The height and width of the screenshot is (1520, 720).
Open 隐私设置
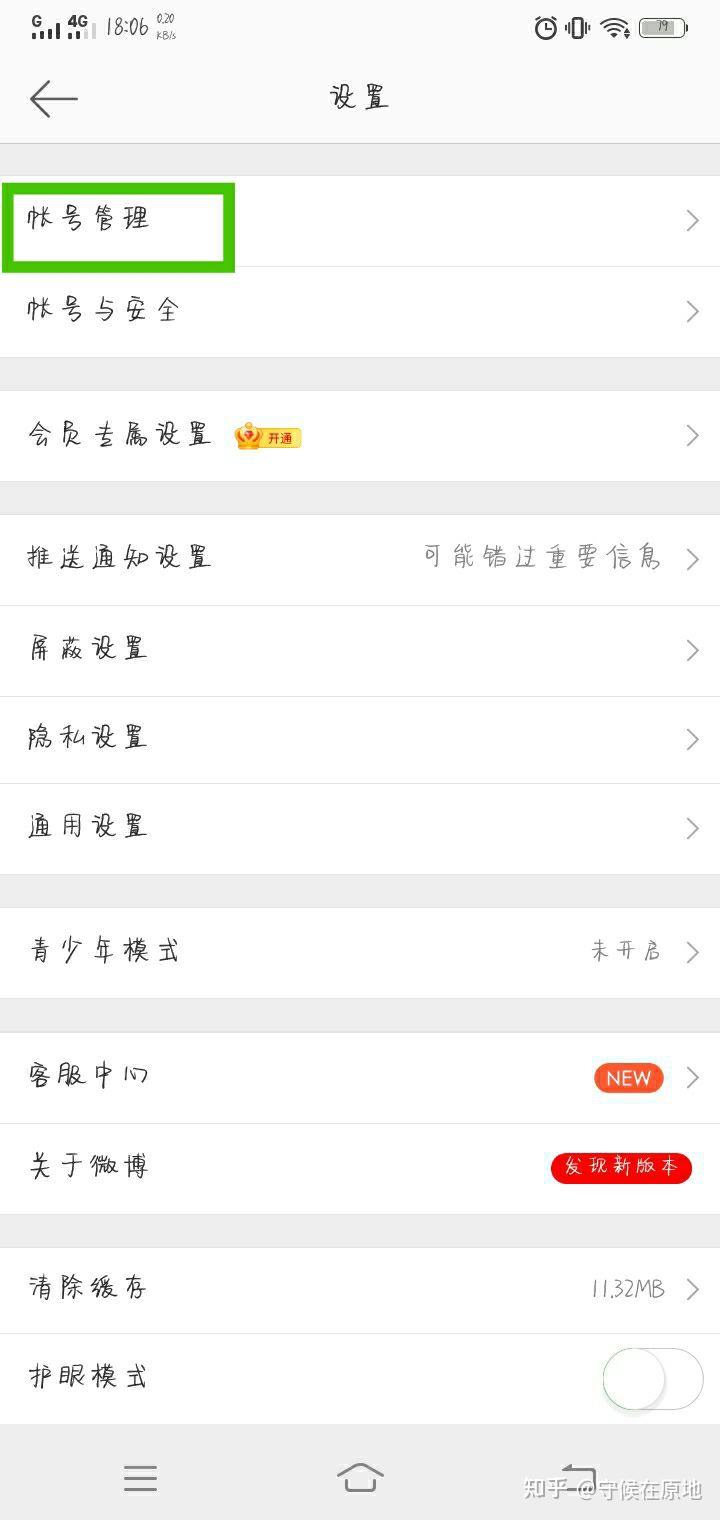[x=360, y=740]
